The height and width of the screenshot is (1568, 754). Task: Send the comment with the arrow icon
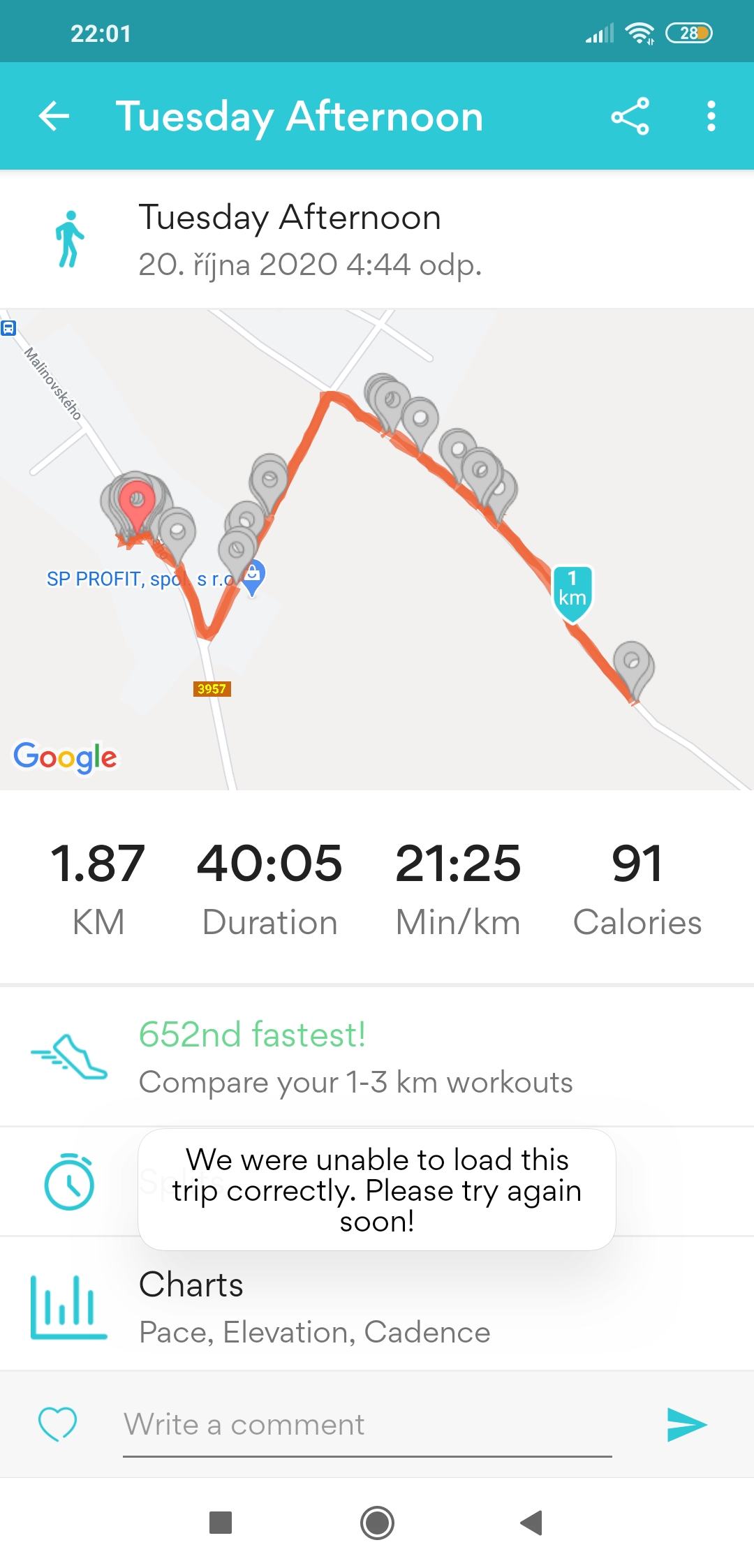[x=687, y=1424]
